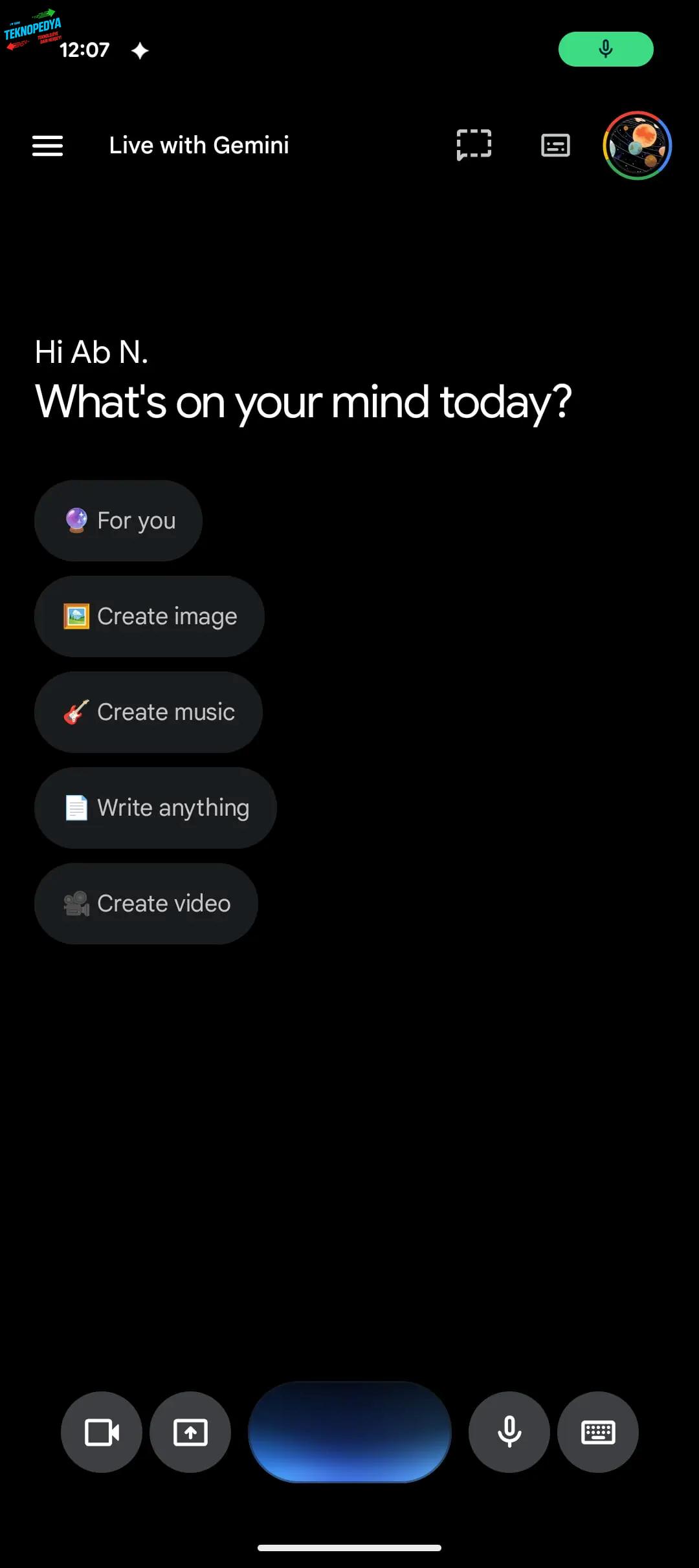This screenshot has width=699, height=1568.
Task: Tap the green microphone status pill
Action: (606, 49)
